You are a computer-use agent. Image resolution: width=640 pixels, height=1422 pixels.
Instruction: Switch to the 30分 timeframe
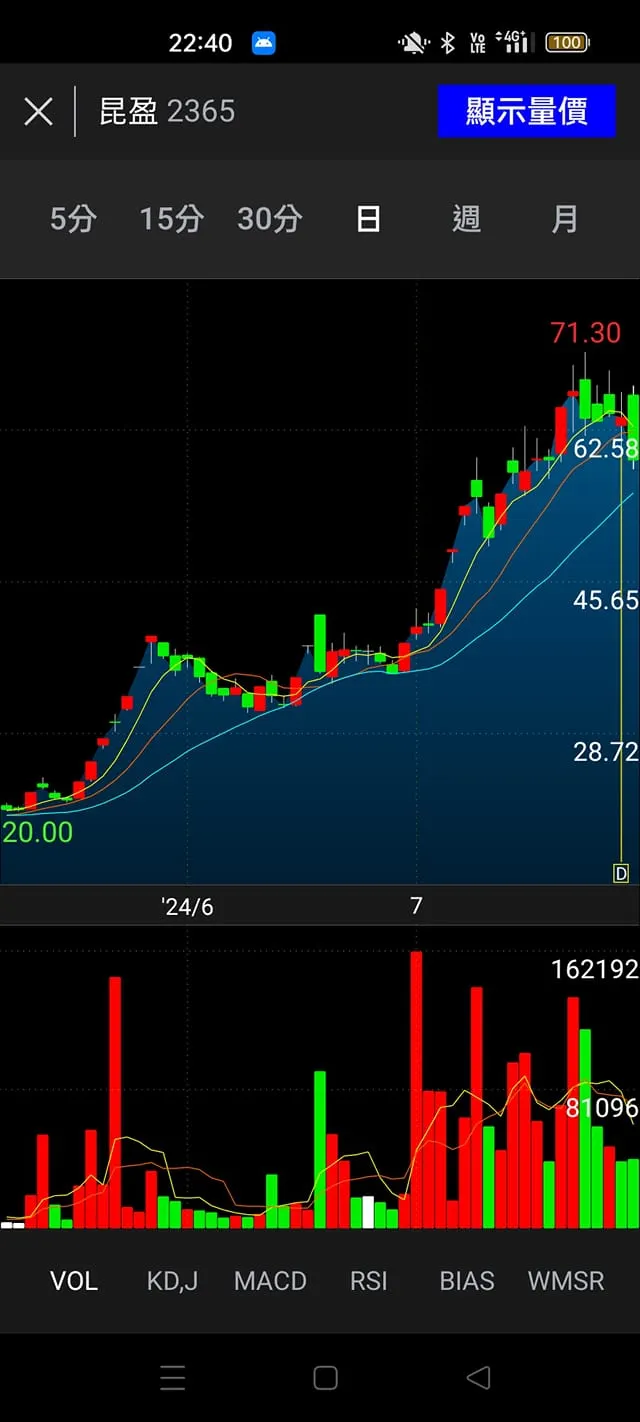coord(269,219)
